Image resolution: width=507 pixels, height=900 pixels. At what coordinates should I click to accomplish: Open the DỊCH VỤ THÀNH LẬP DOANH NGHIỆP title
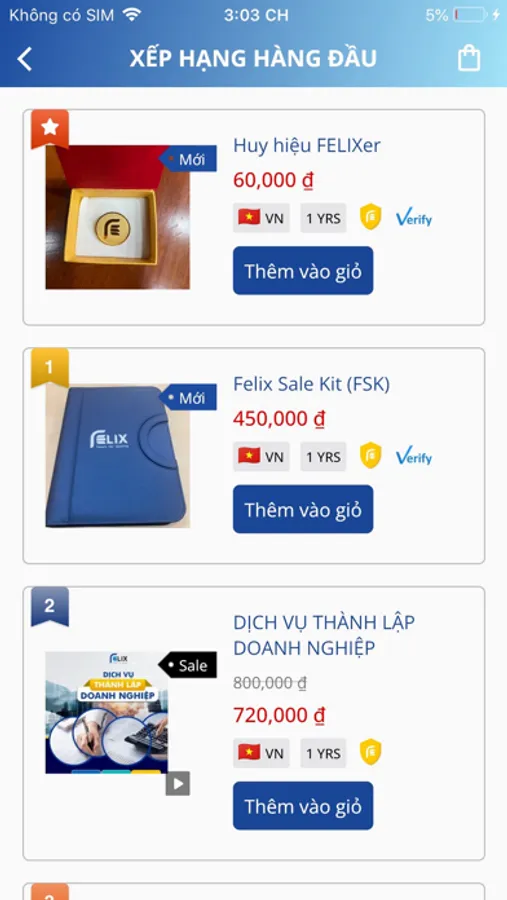[x=324, y=635]
